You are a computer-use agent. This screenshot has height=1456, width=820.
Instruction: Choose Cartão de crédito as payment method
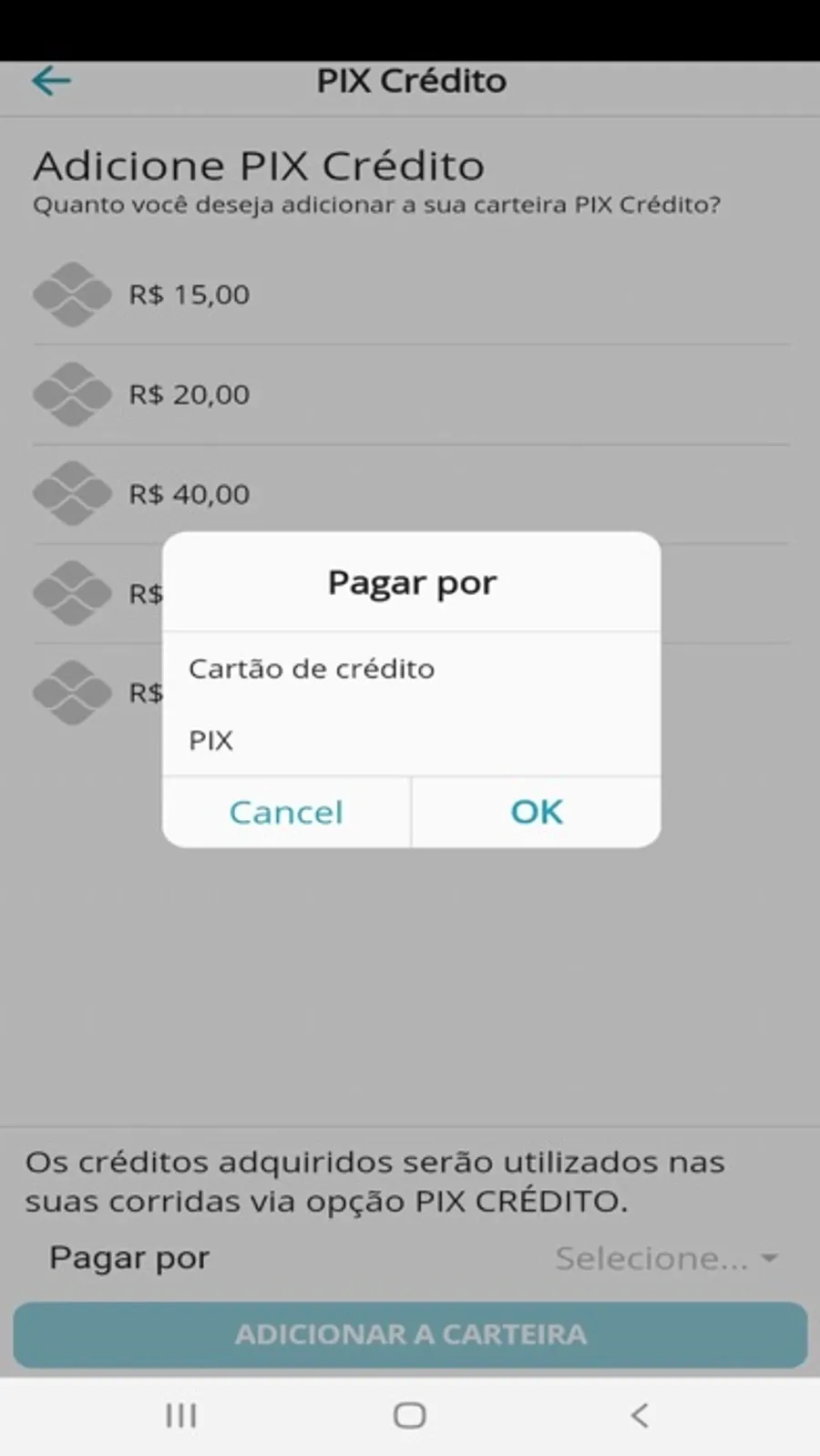tap(312, 669)
